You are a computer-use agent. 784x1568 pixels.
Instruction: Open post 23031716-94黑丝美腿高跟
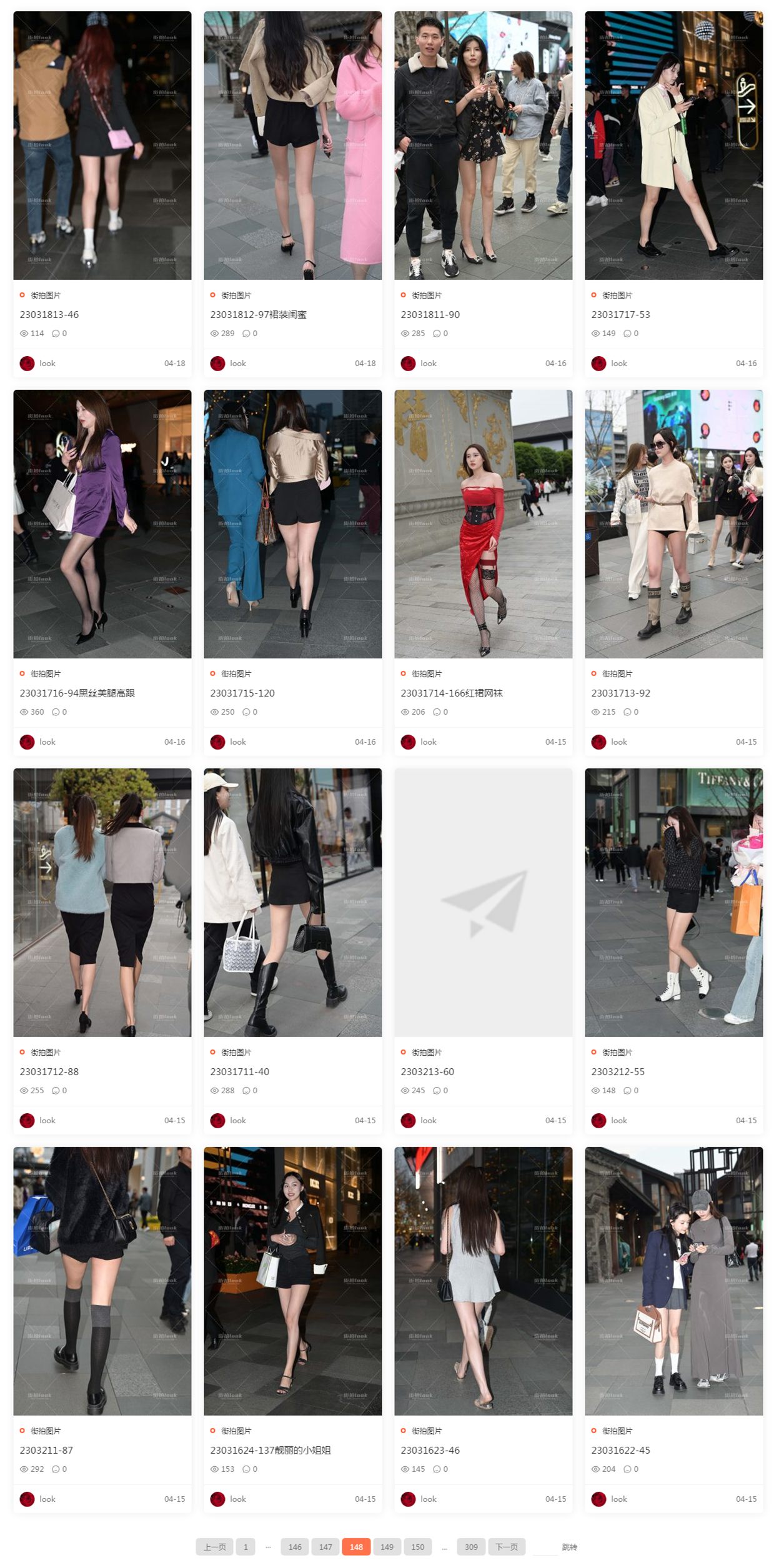coord(77,693)
